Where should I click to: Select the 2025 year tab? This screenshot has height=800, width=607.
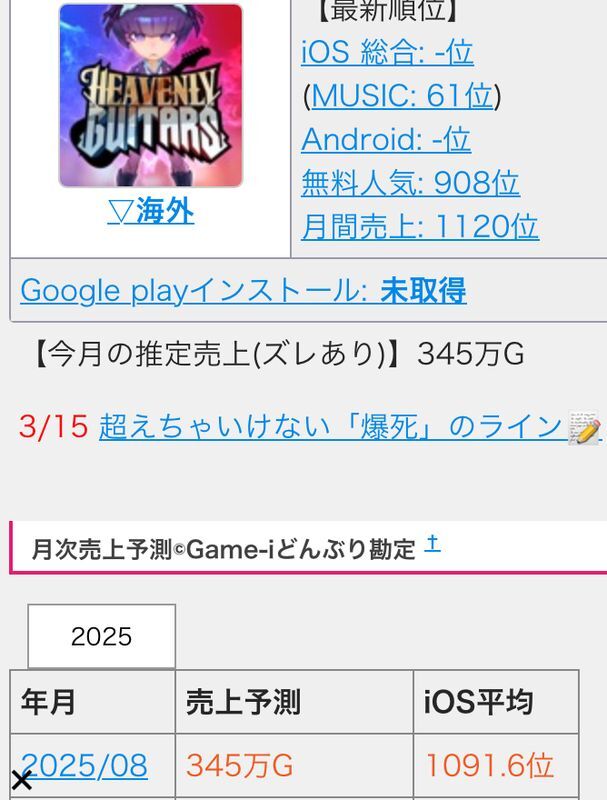click(101, 637)
